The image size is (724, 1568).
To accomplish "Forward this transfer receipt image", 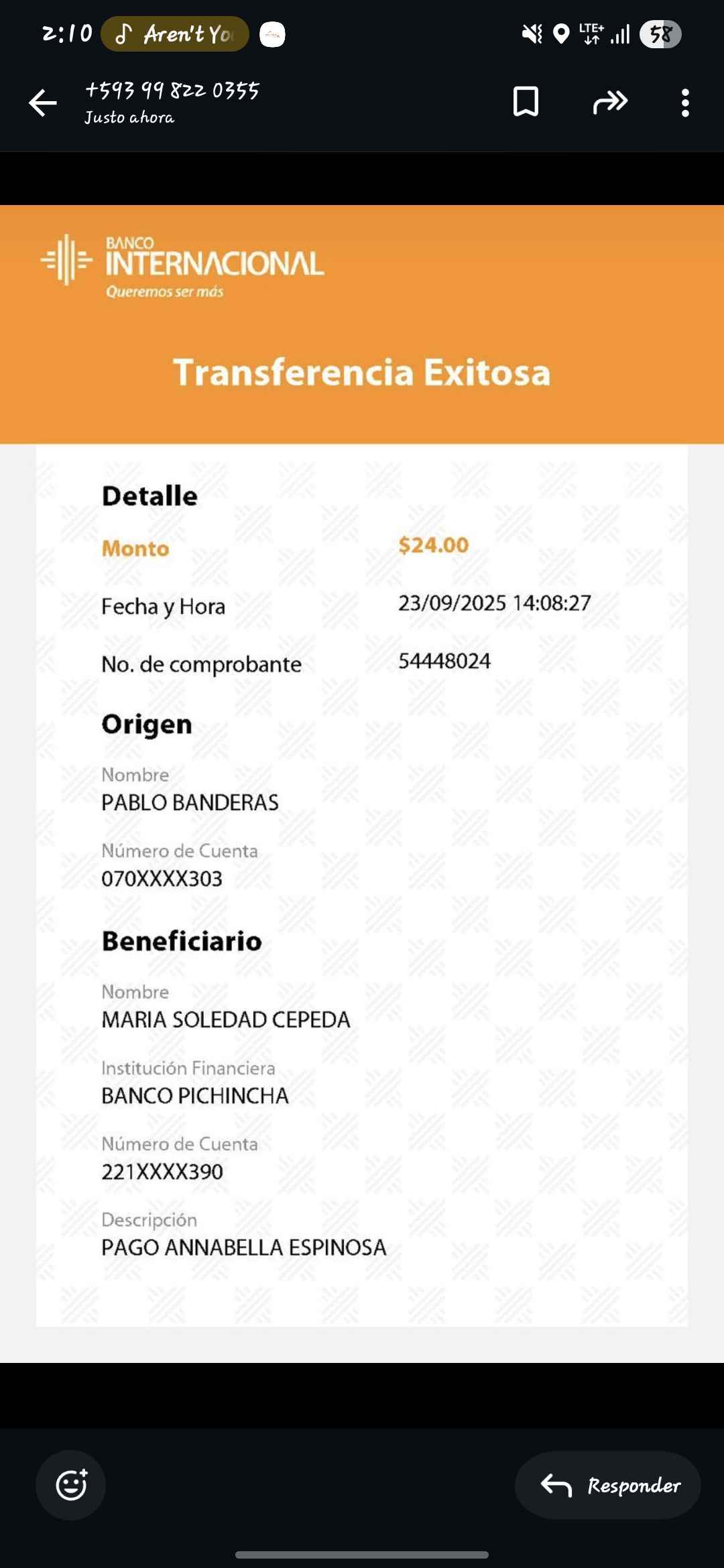I will 610,102.
